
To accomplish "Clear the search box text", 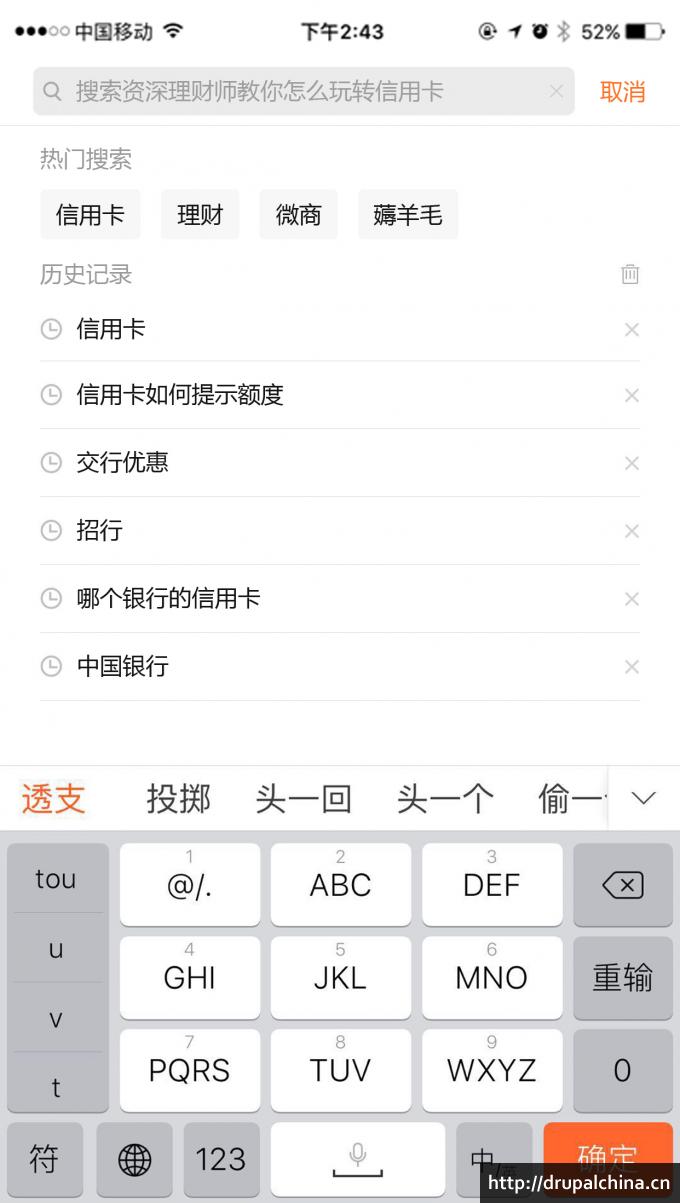I will (x=556, y=92).
